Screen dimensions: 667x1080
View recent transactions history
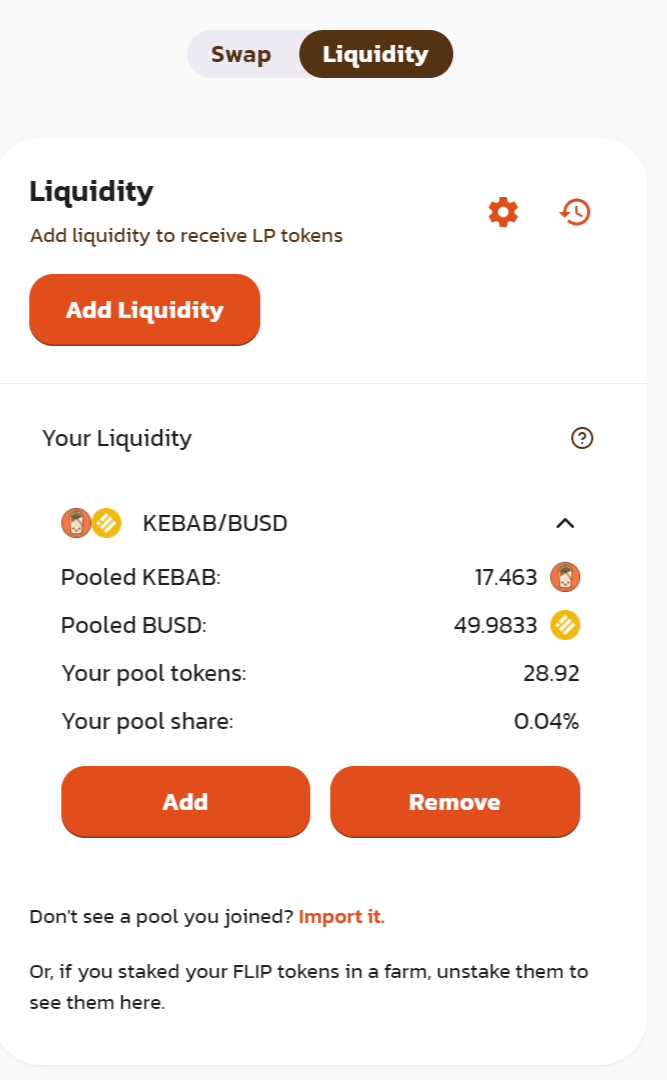[575, 212]
